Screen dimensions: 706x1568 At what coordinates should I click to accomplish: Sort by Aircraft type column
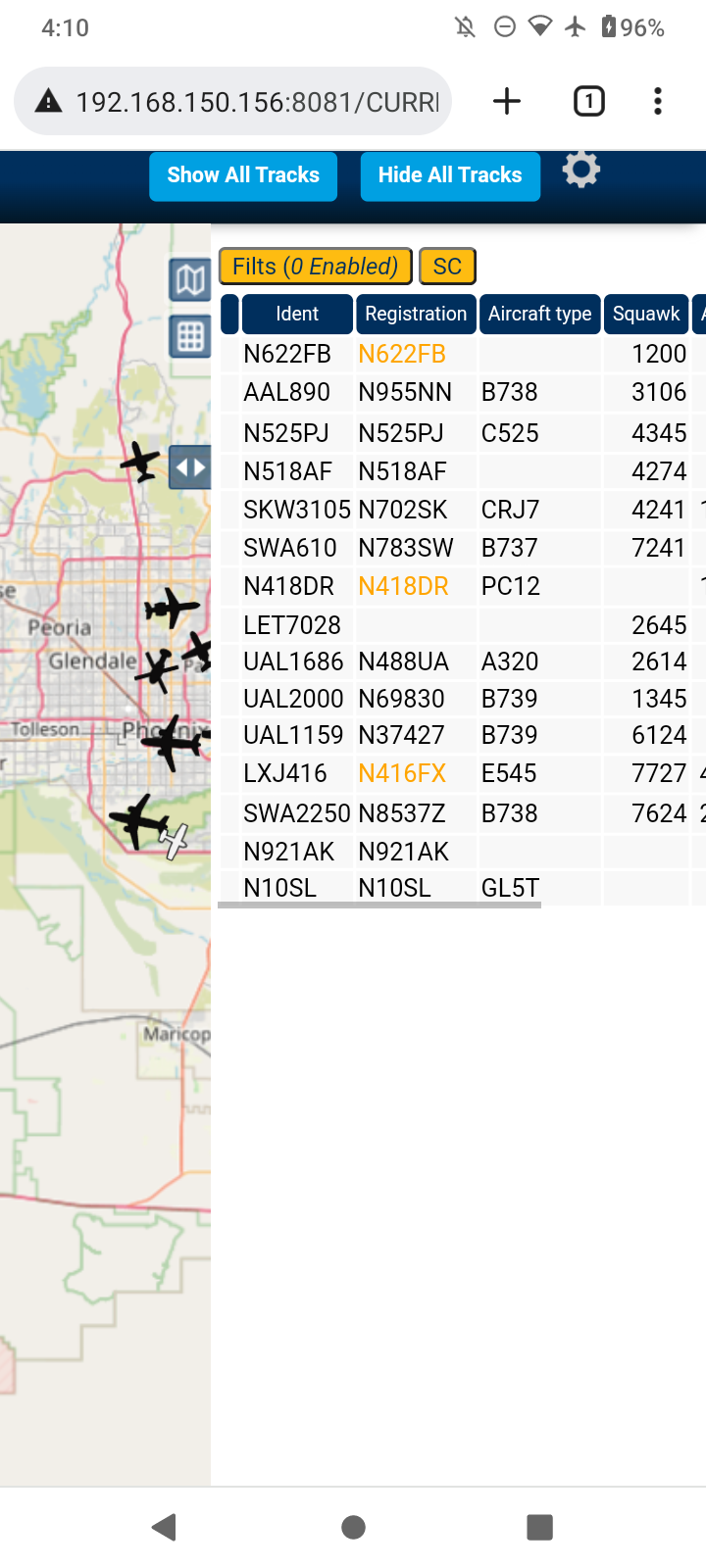(x=539, y=314)
